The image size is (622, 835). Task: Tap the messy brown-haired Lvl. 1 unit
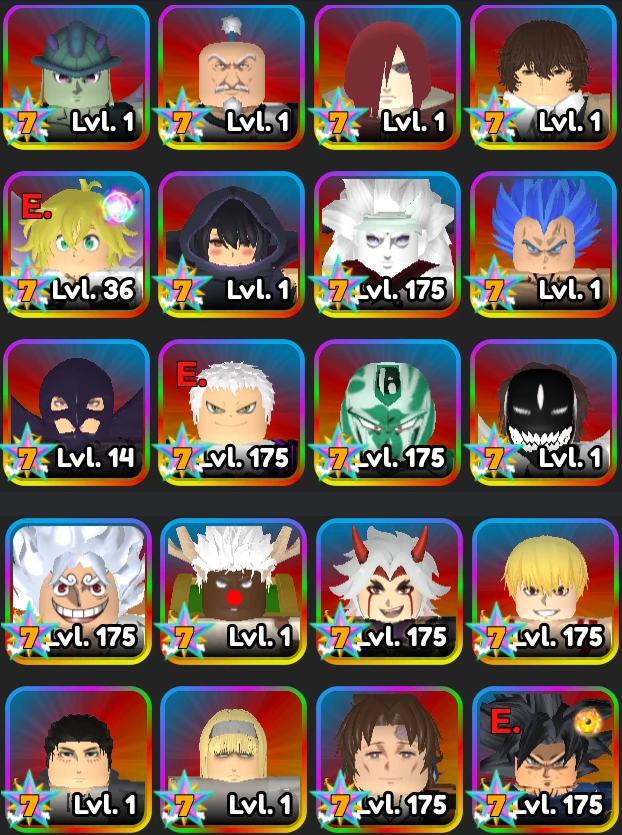[543, 76]
